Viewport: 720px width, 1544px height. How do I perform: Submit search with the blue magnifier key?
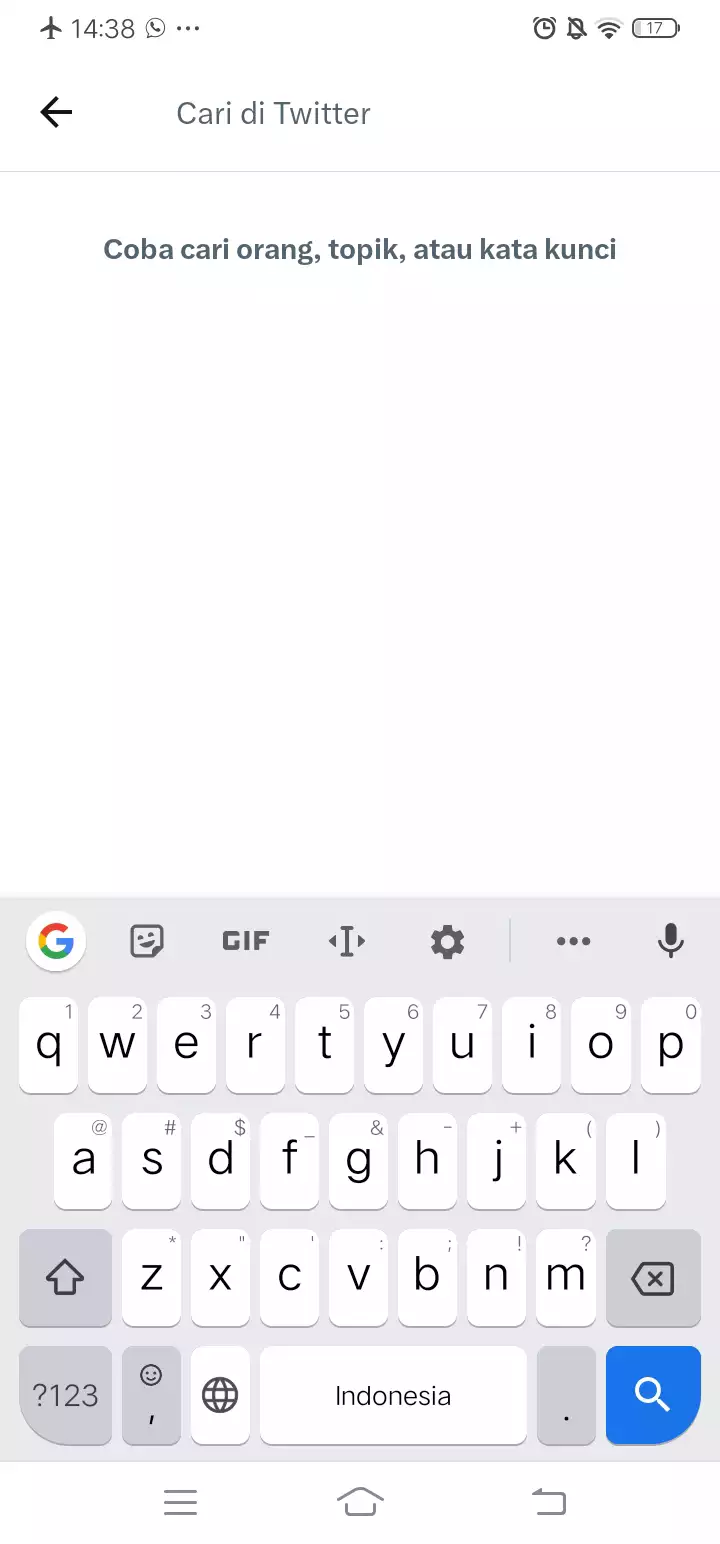pyautogui.click(x=653, y=1395)
